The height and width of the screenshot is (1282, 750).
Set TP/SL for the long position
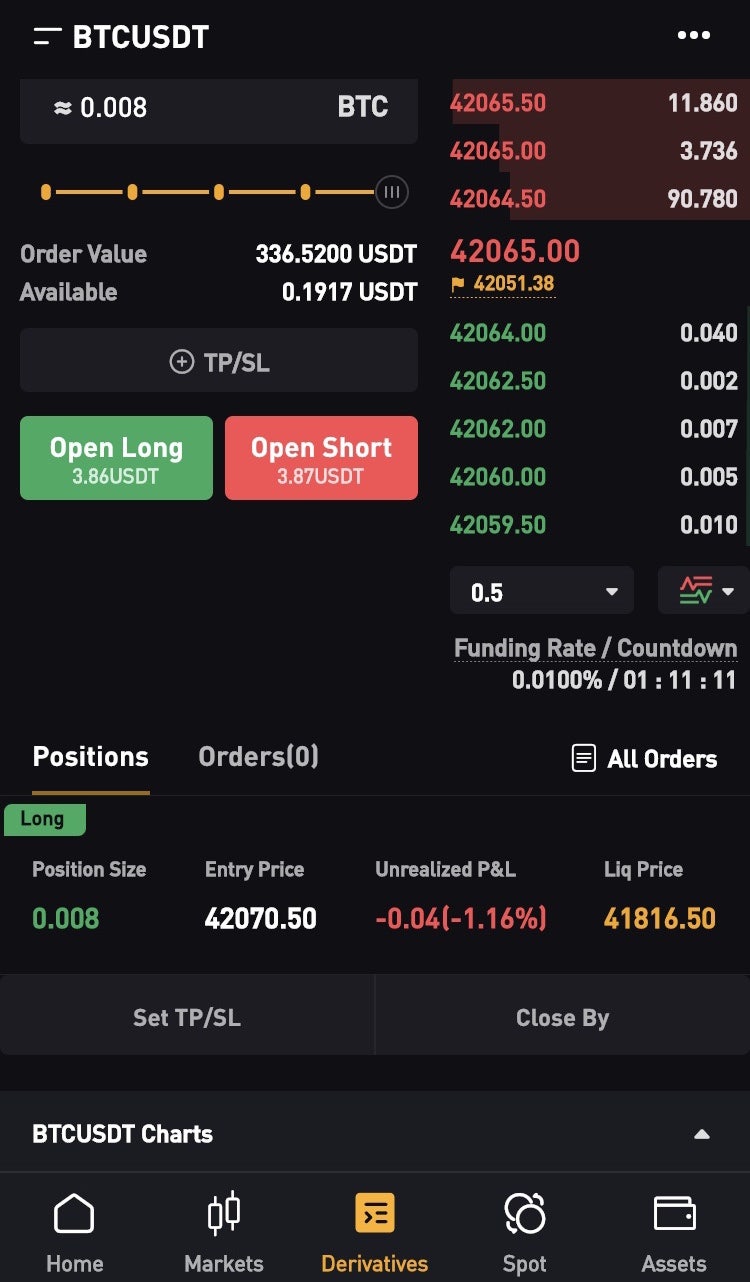point(187,1017)
